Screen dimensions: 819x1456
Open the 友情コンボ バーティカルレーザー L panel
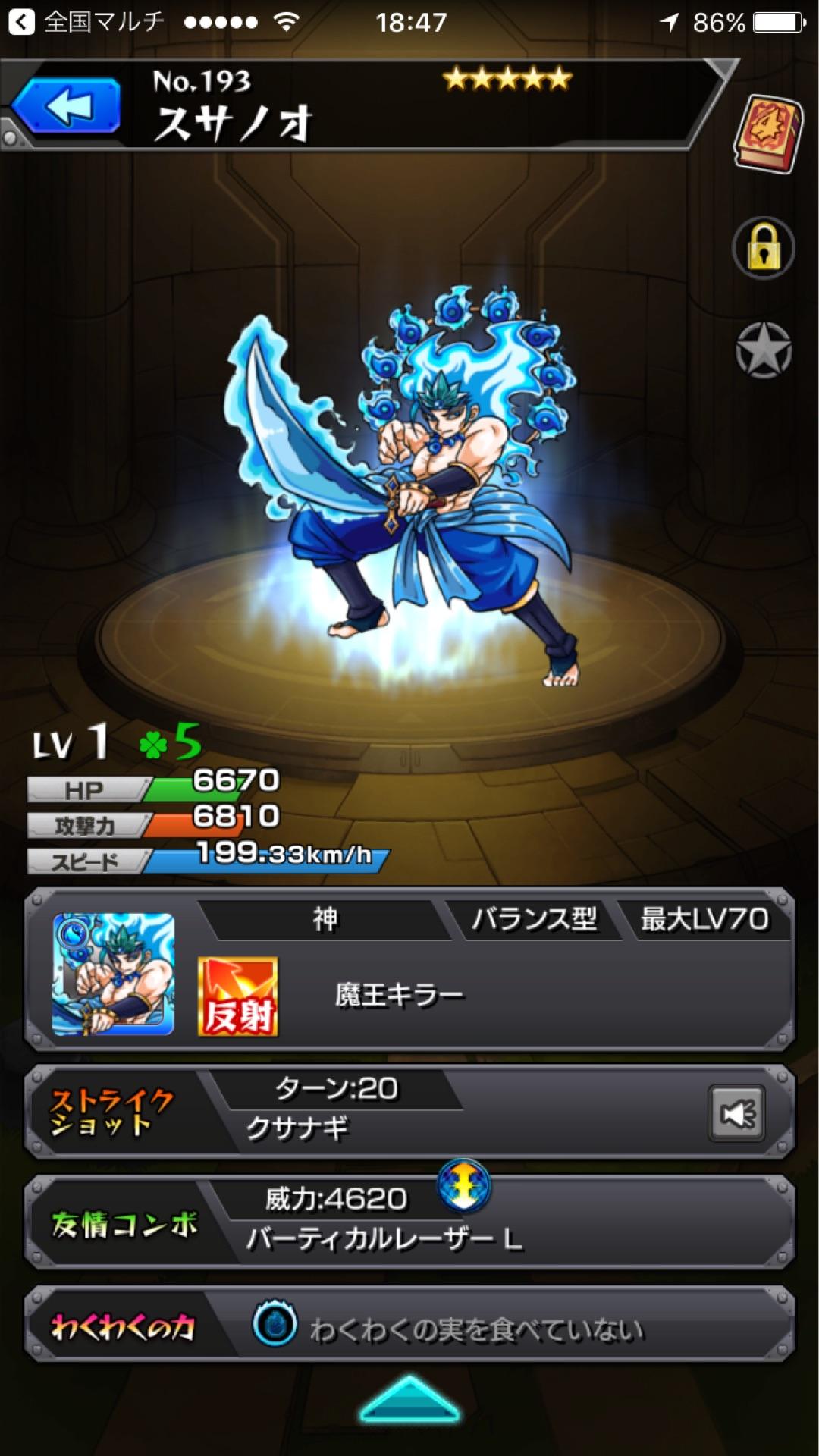tap(409, 1221)
